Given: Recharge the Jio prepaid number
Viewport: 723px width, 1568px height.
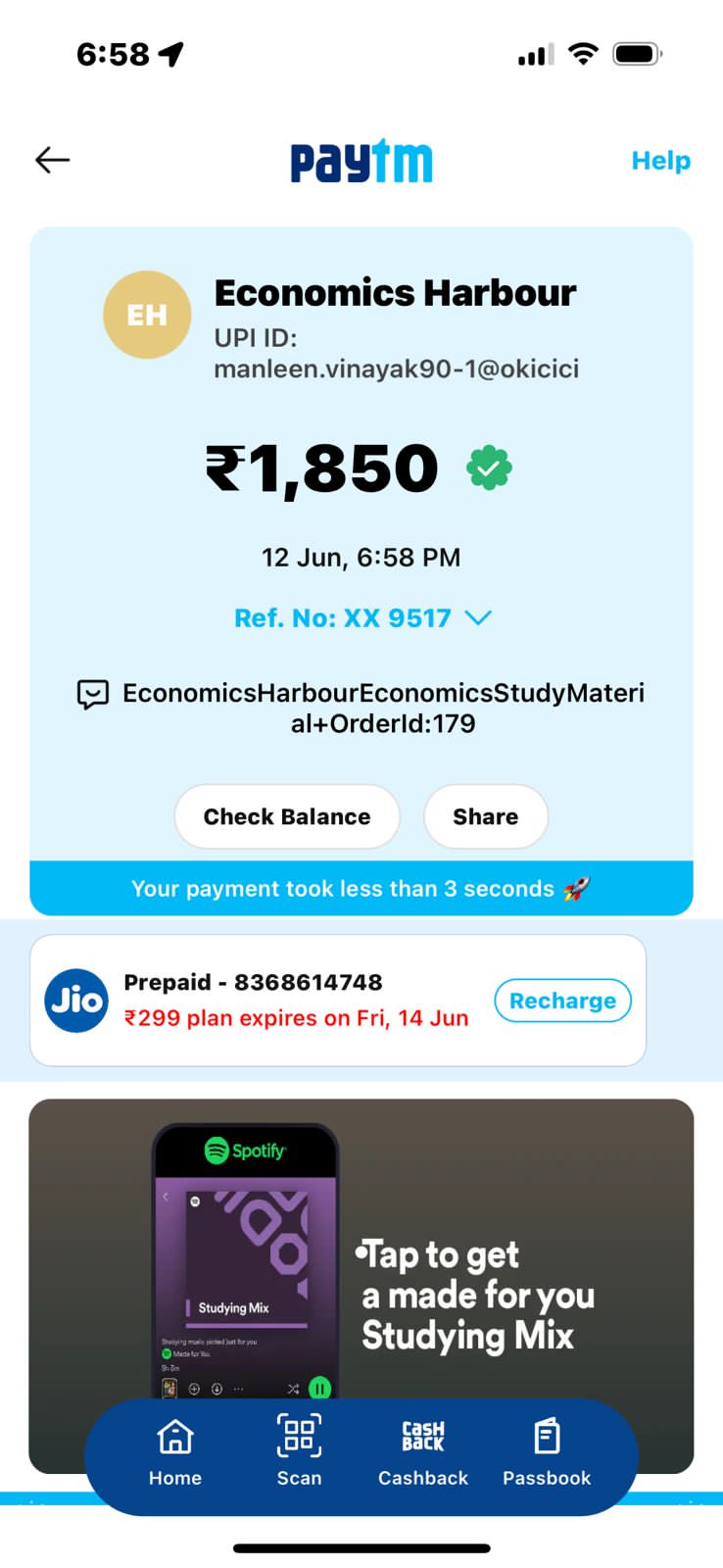Looking at the screenshot, I should tap(562, 1001).
